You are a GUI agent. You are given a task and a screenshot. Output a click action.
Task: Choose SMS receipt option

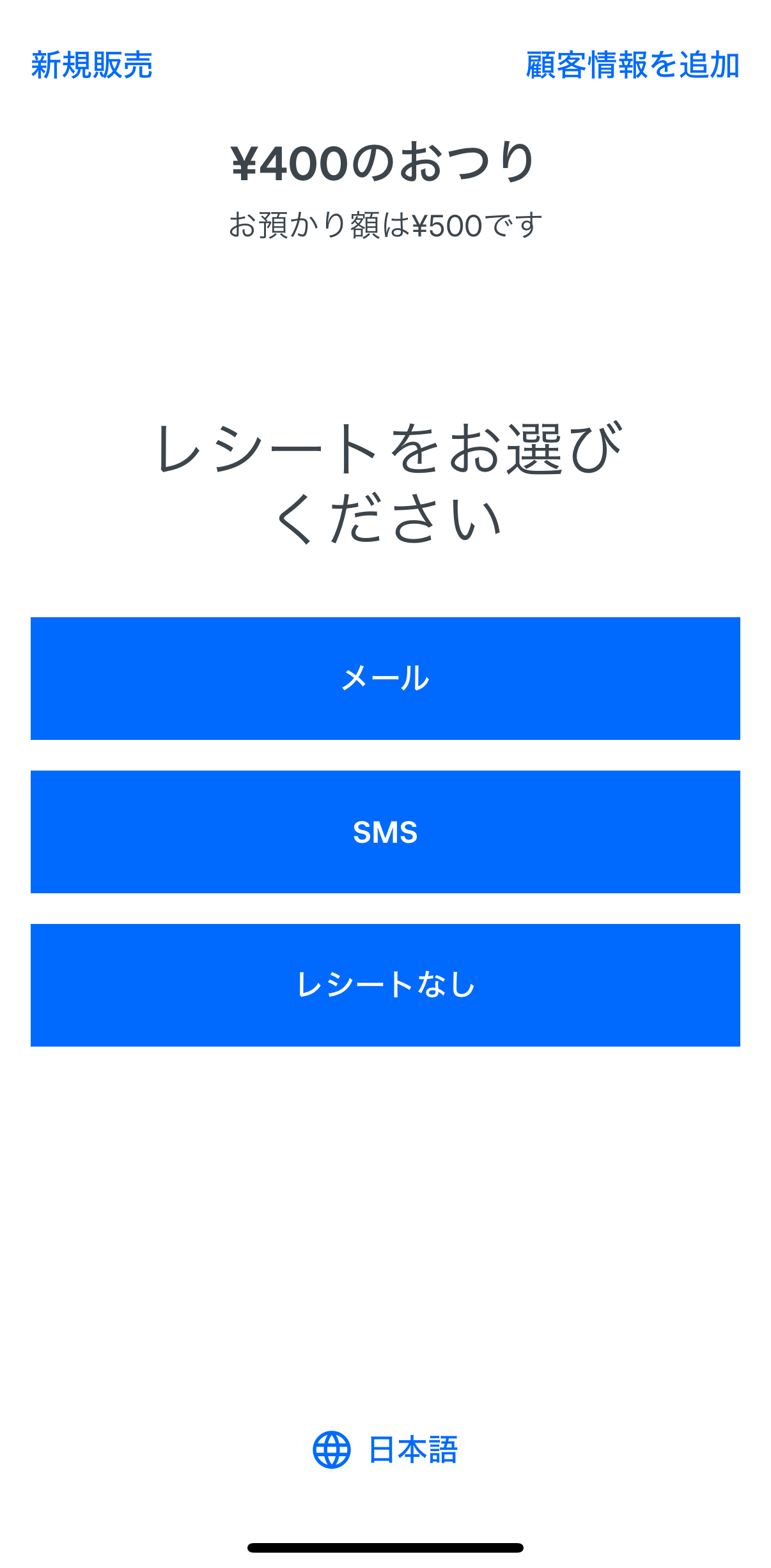(x=385, y=832)
